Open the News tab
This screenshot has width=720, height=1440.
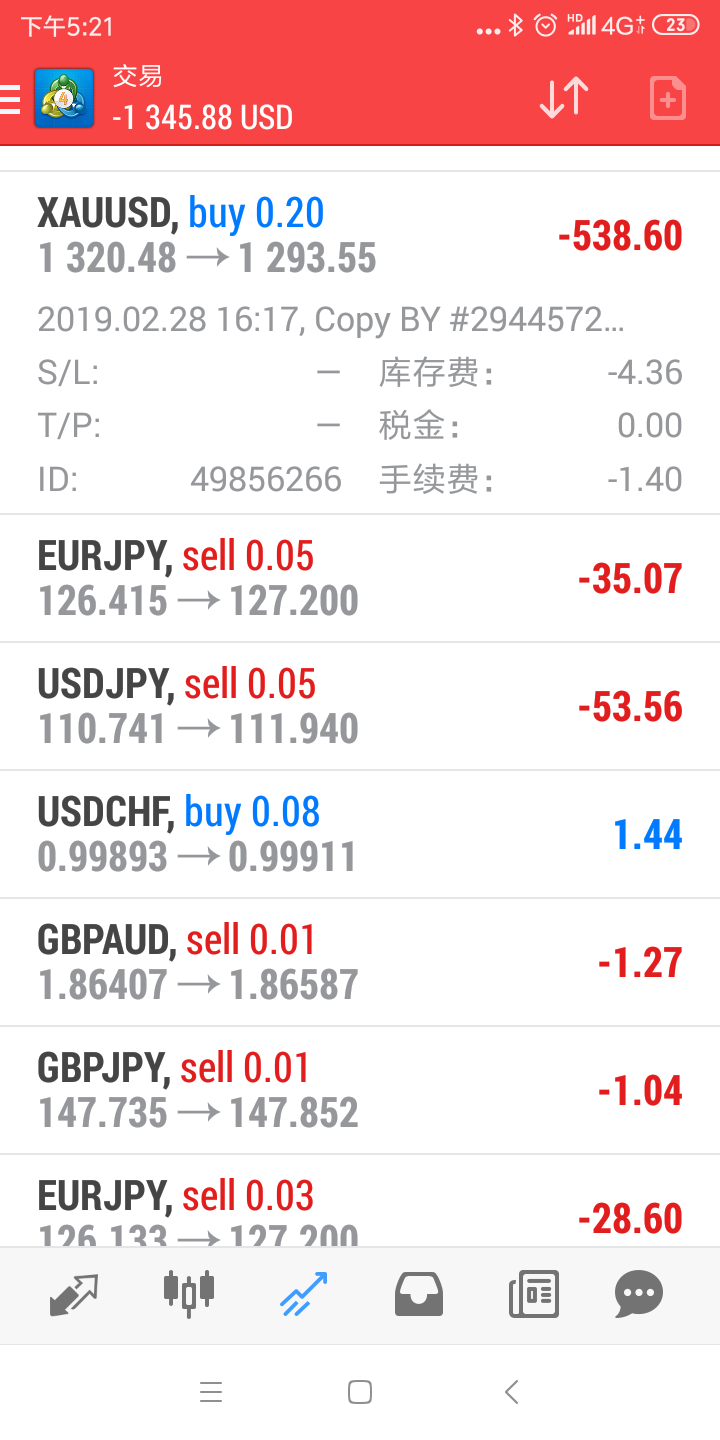pos(533,1294)
